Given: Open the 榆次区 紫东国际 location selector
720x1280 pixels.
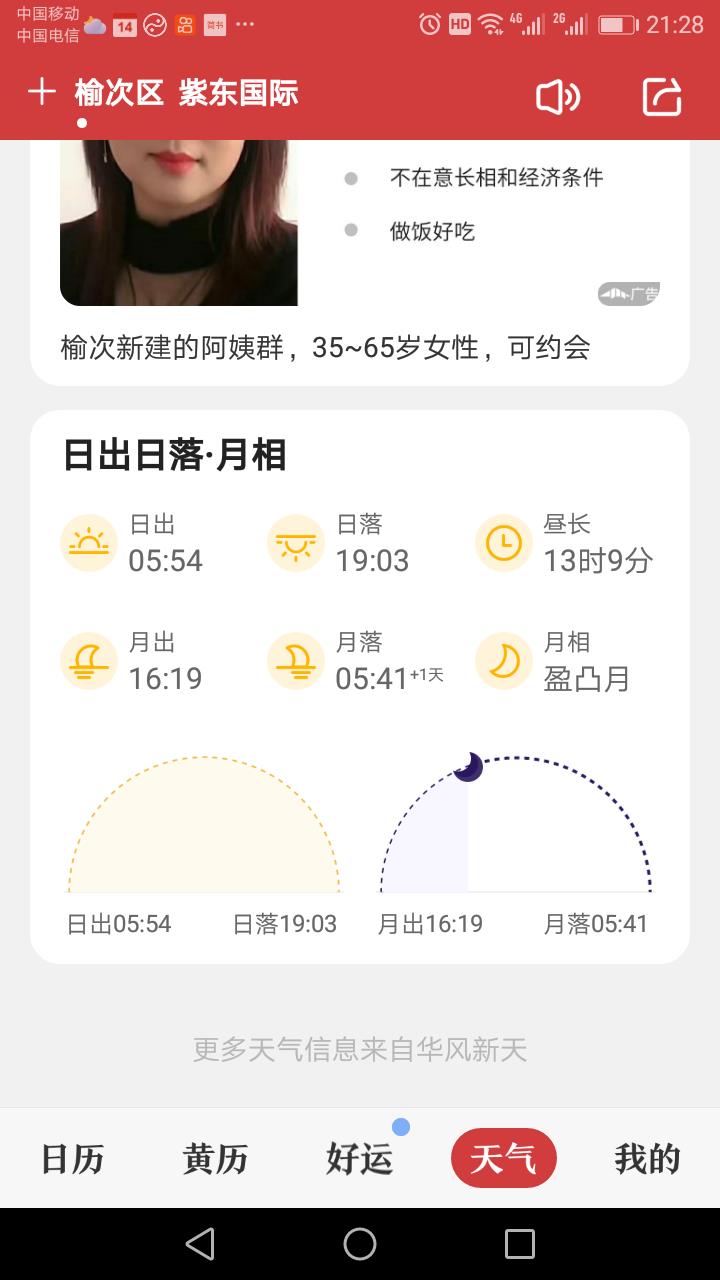Looking at the screenshot, I should [x=186, y=94].
